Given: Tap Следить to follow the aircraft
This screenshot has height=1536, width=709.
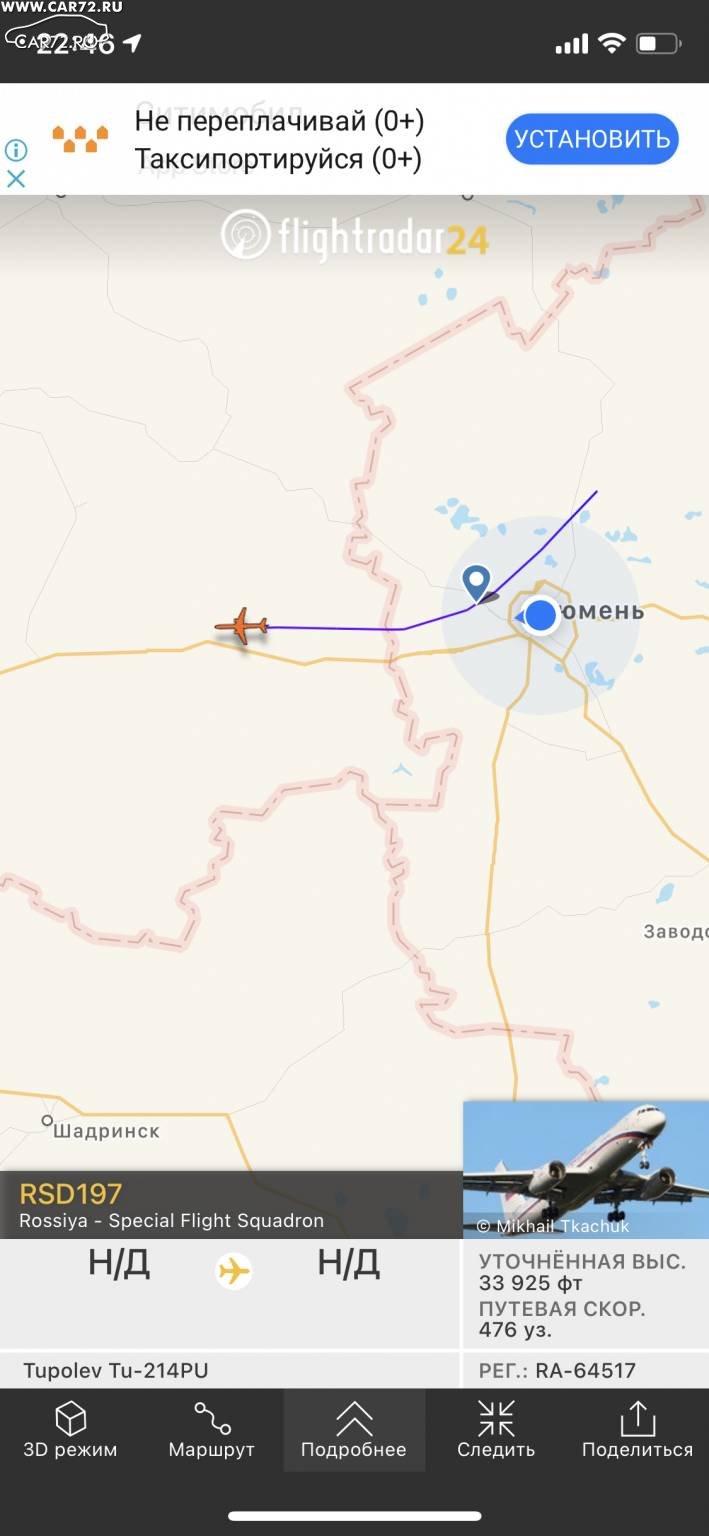Looking at the screenshot, I should (496, 1430).
